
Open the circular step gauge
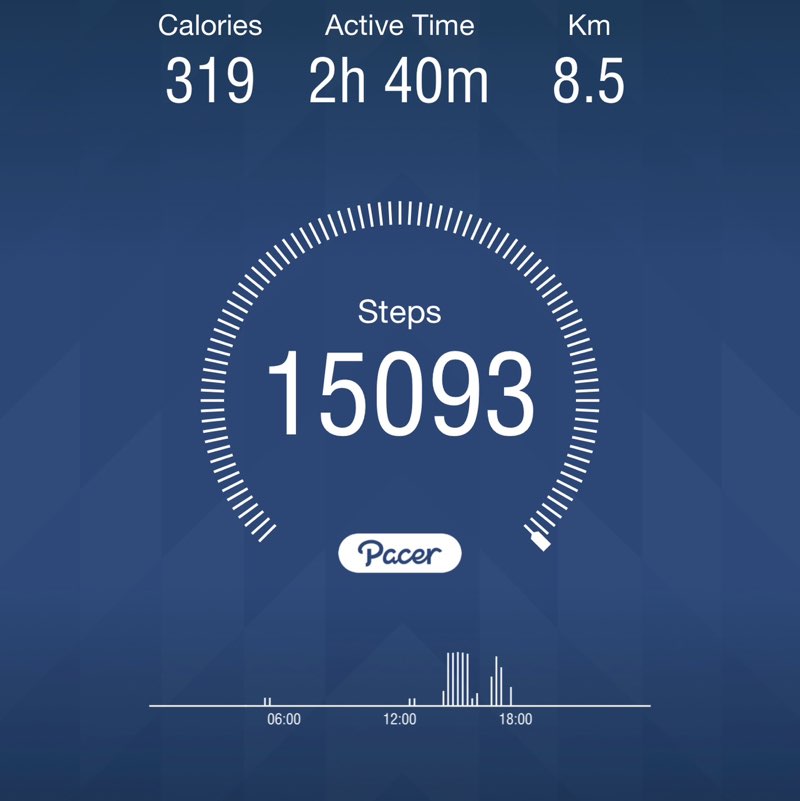click(x=400, y=370)
